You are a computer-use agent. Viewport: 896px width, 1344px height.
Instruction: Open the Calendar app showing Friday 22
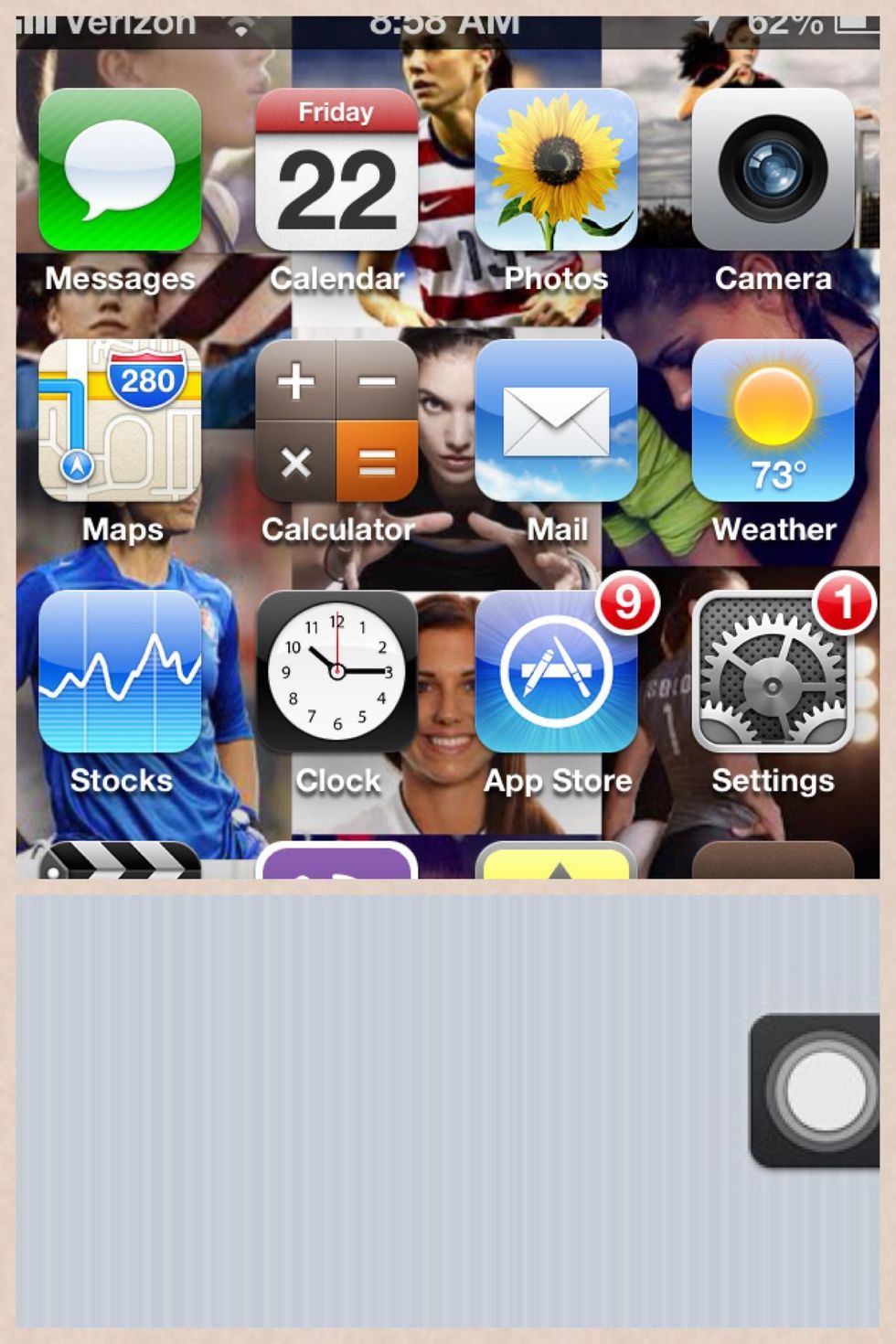(x=336, y=170)
